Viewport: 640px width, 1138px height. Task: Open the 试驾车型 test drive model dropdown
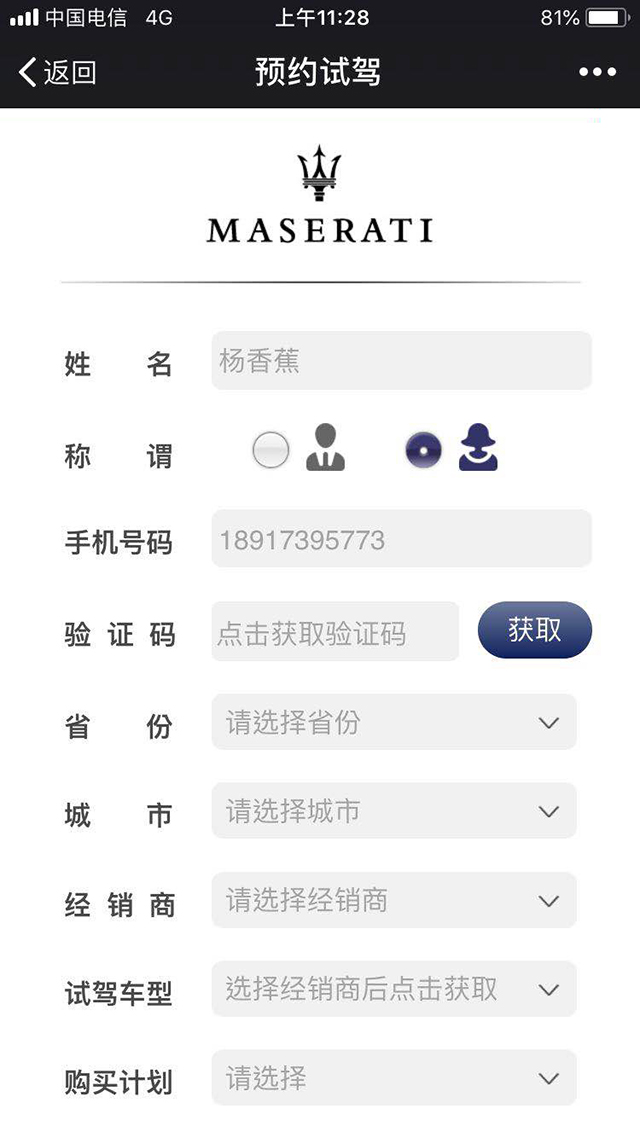[394, 988]
